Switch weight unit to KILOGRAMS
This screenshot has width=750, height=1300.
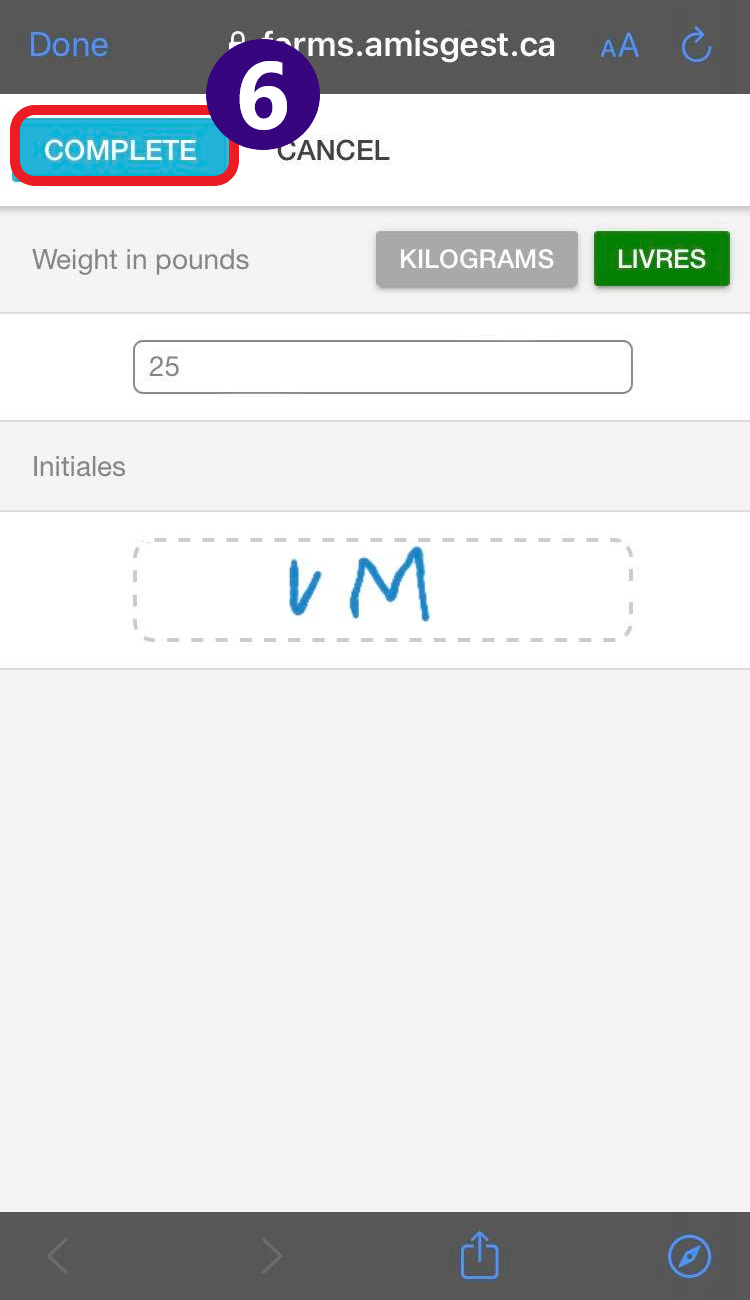coord(477,259)
